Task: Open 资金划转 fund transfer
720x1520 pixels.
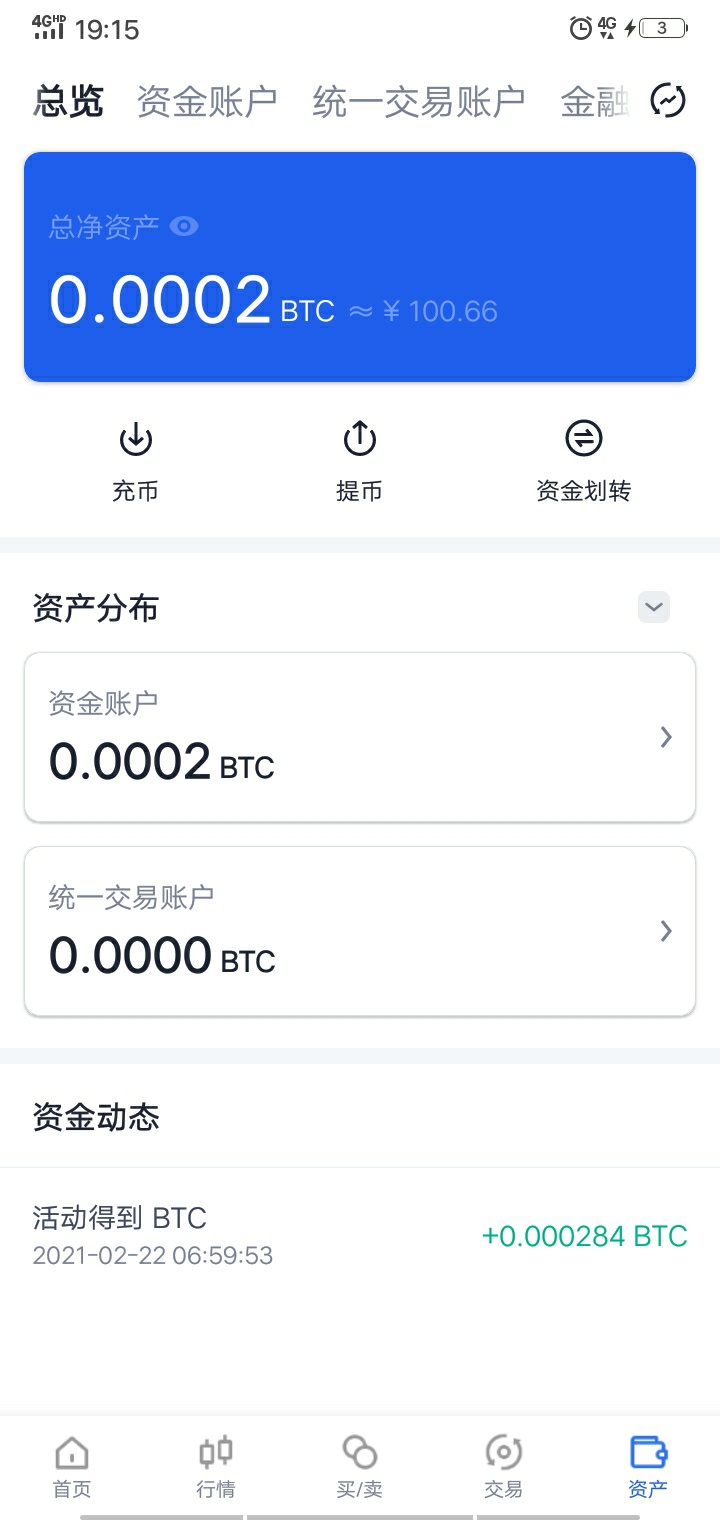Action: 584,463
